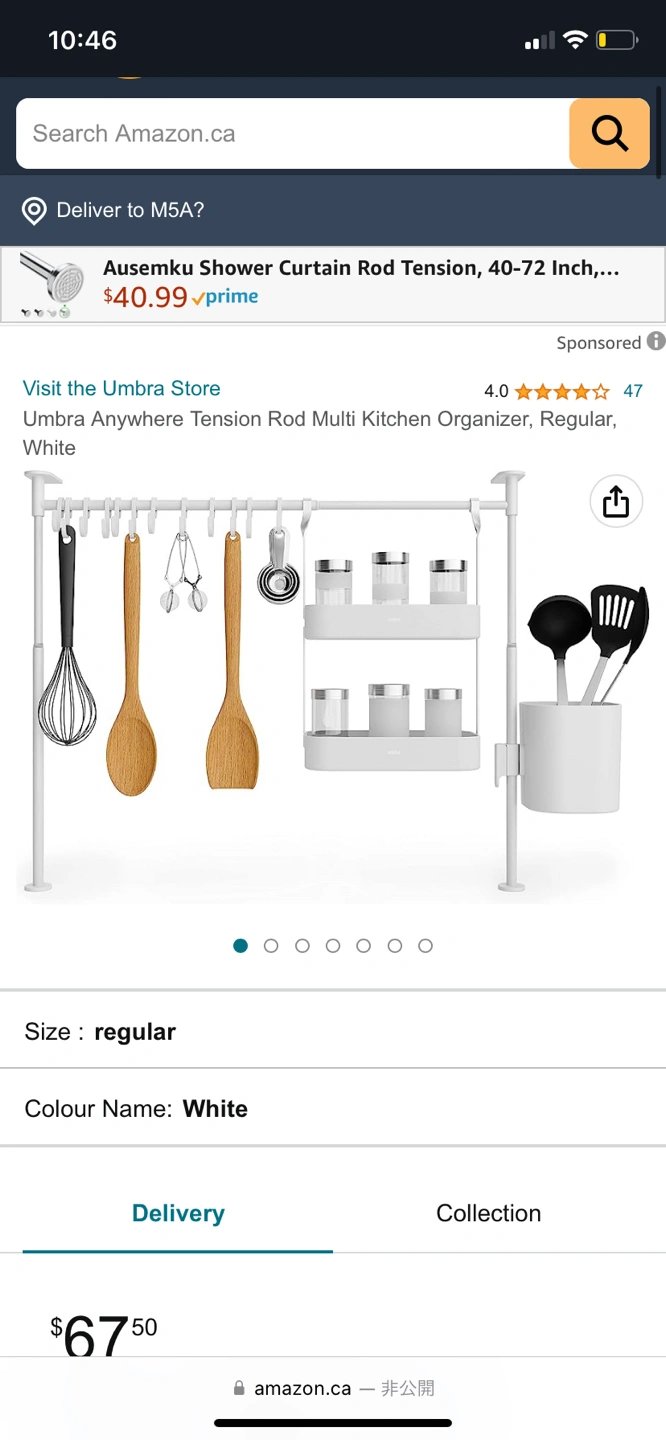666x1440 pixels.
Task: Select the Delivery tab
Action: [x=178, y=1213]
